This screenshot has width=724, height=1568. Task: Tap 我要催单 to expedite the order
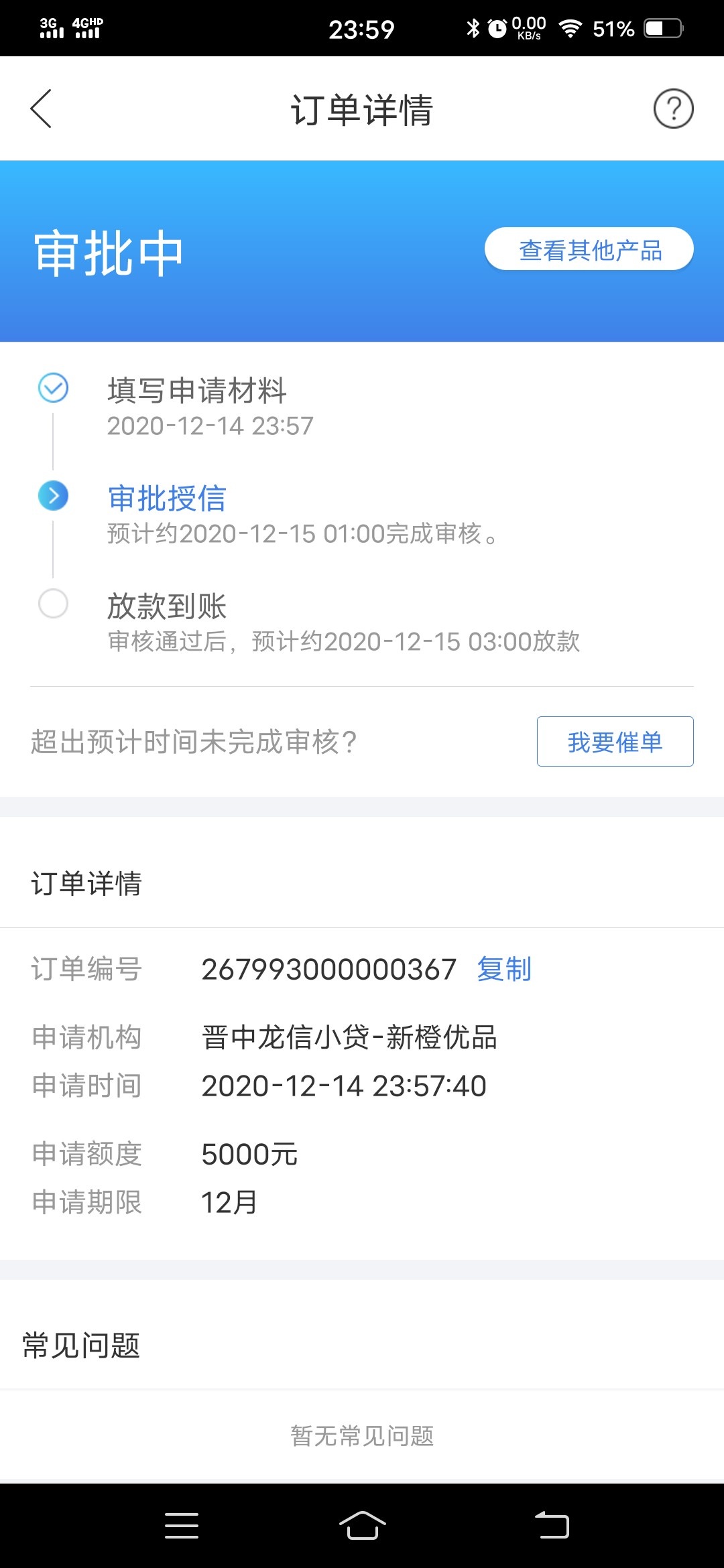coord(615,741)
